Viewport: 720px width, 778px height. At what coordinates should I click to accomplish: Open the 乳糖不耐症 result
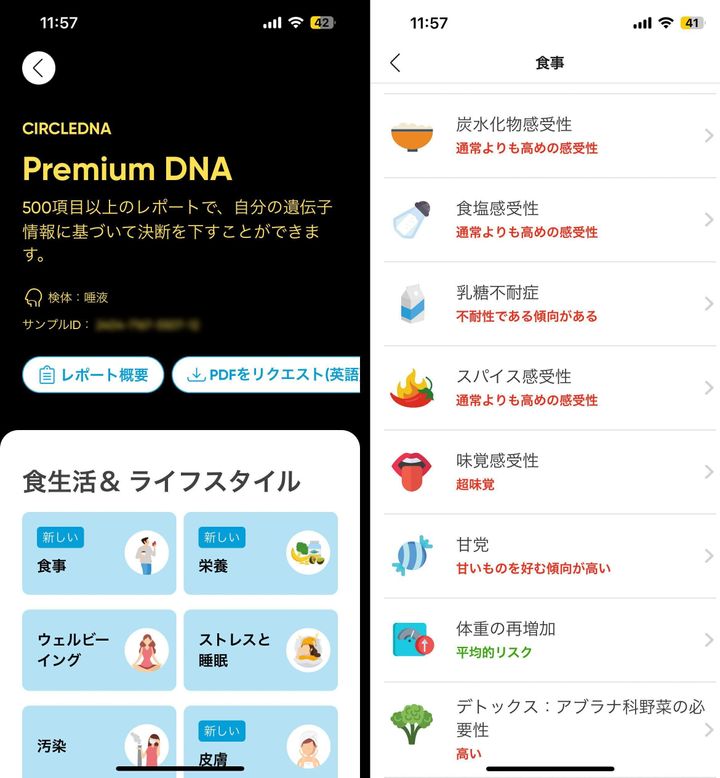point(550,303)
